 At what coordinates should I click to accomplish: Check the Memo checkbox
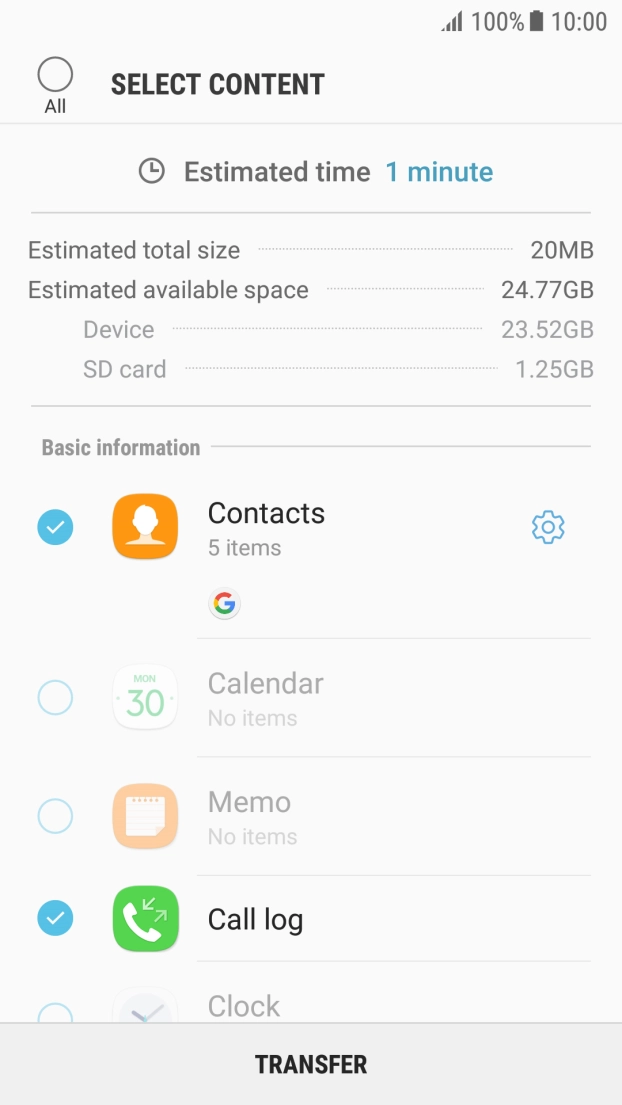55,816
